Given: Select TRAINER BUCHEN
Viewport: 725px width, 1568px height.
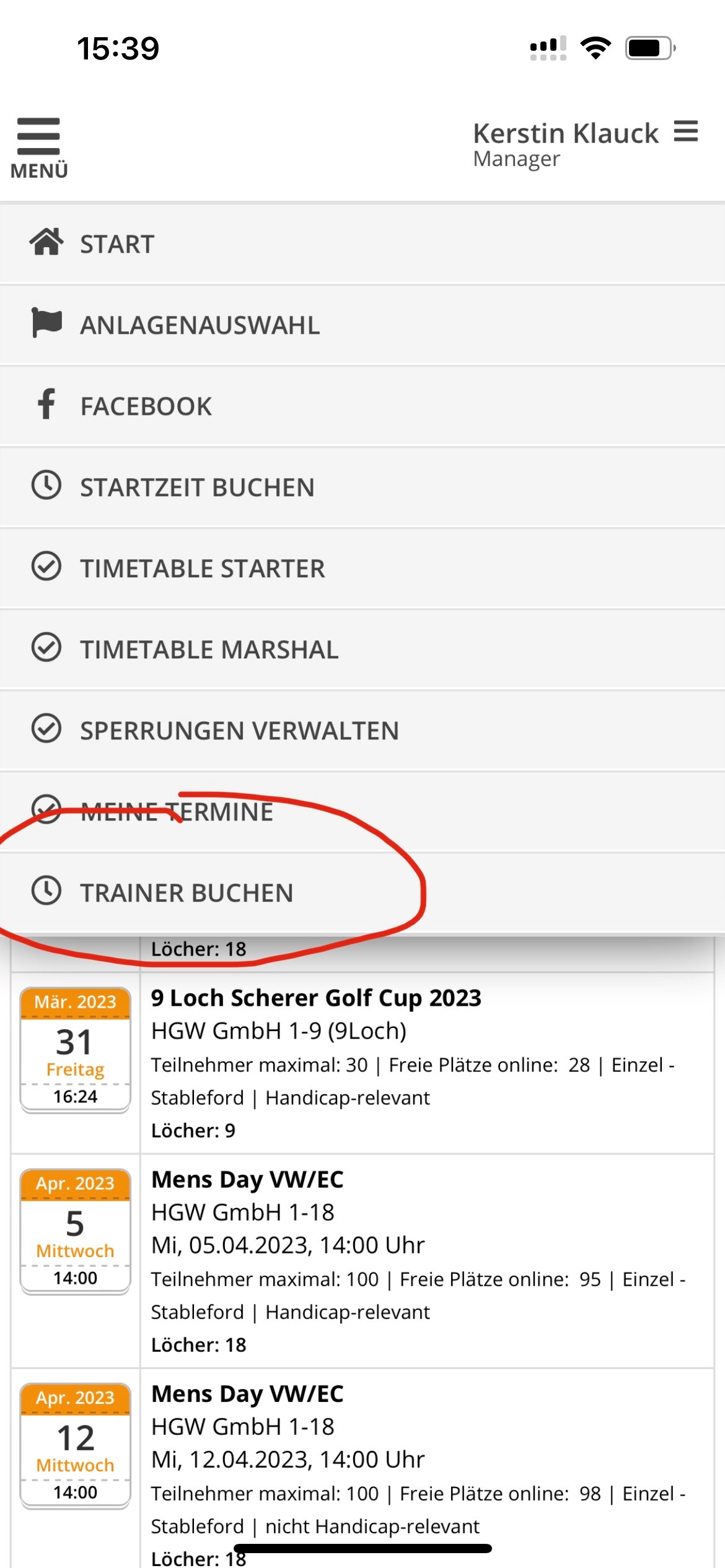Looking at the screenshot, I should [x=362, y=893].
